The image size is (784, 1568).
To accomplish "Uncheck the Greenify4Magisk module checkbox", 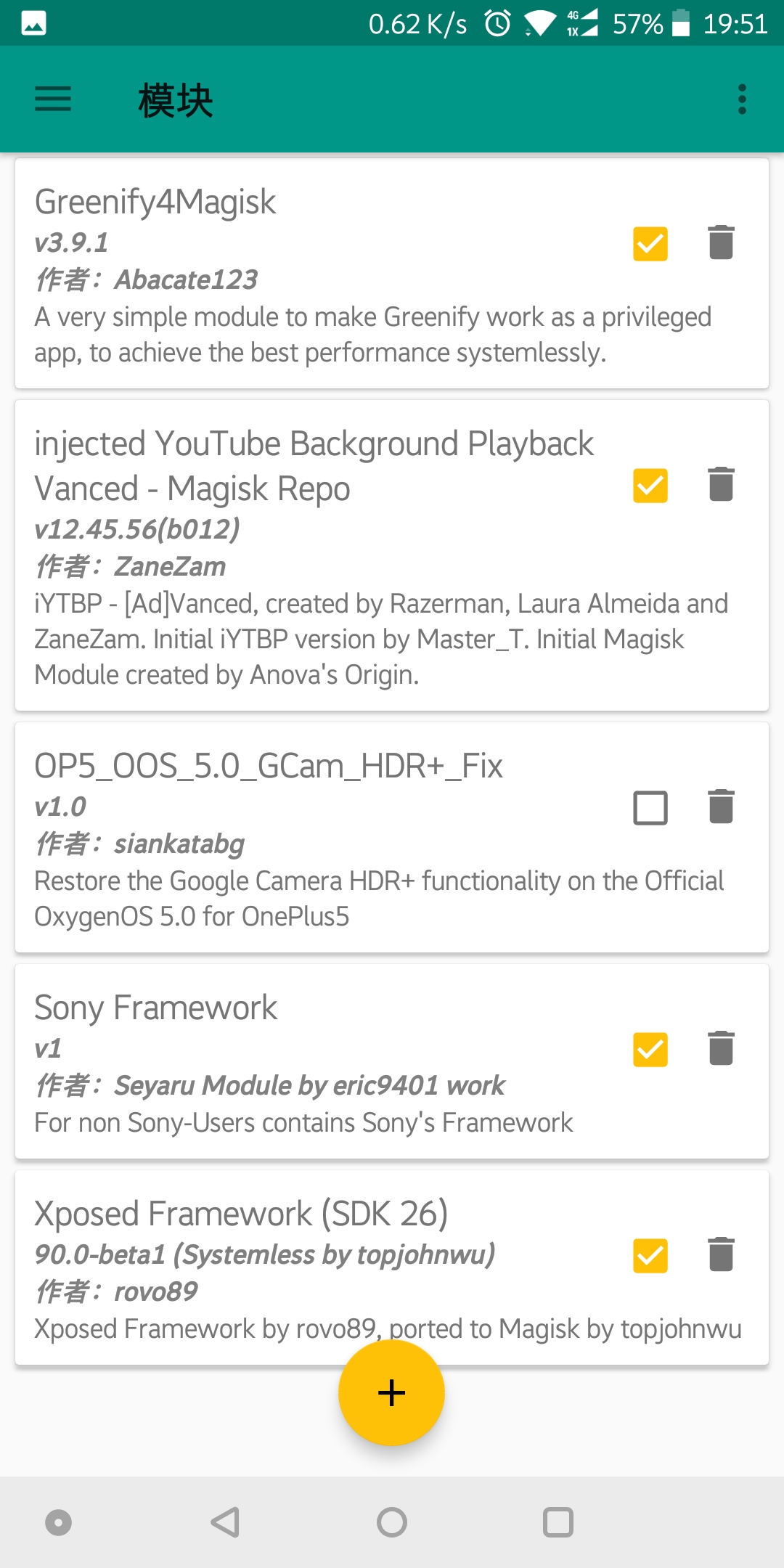I will (650, 243).
